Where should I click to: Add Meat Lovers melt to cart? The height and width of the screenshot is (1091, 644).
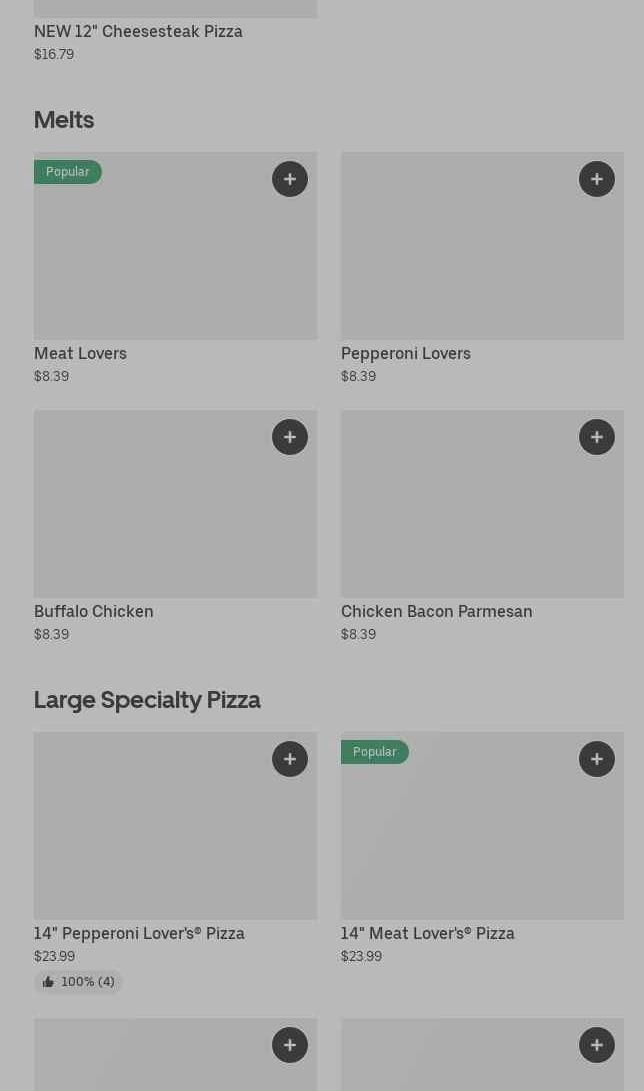290,179
